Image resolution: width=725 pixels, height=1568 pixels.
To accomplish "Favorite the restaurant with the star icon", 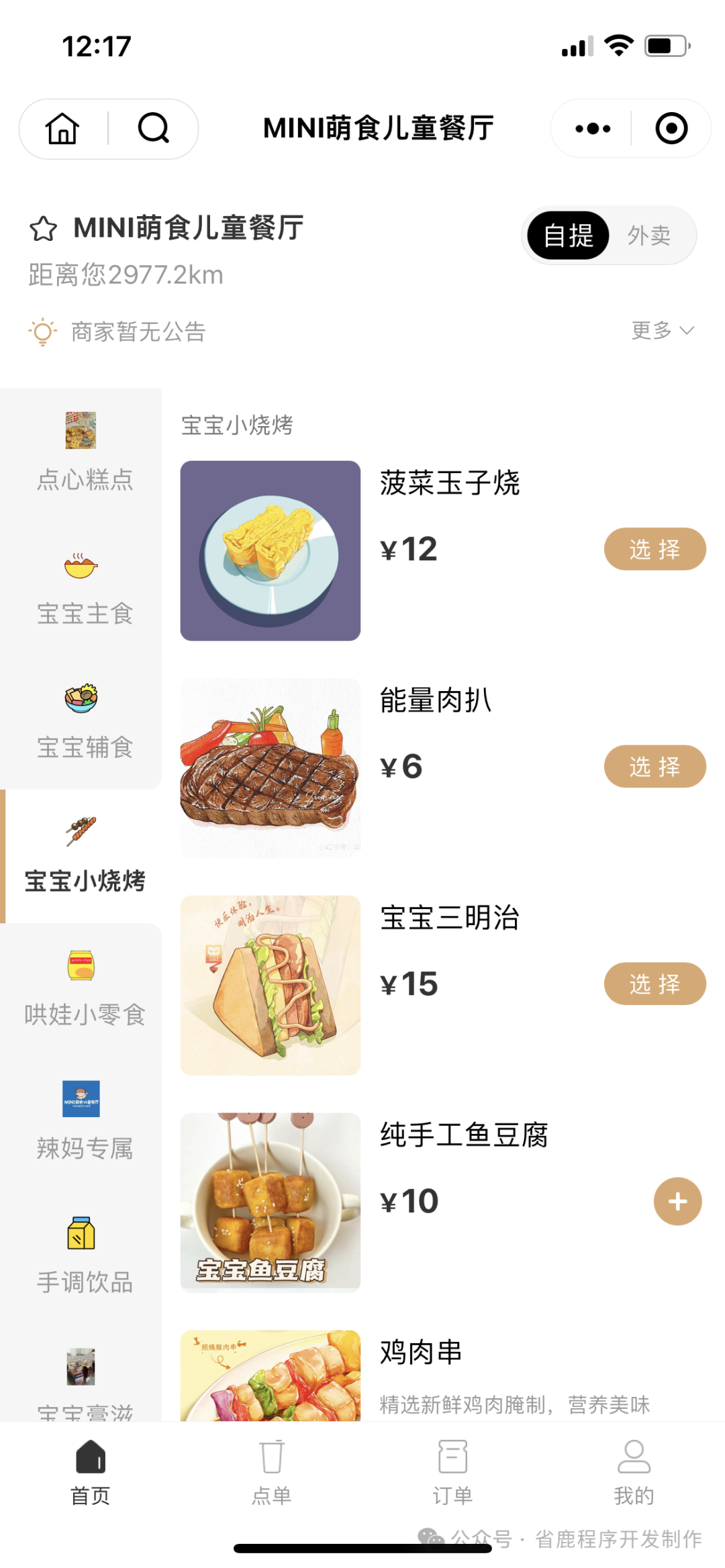I will pyautogui.click(x=44, y=229).
